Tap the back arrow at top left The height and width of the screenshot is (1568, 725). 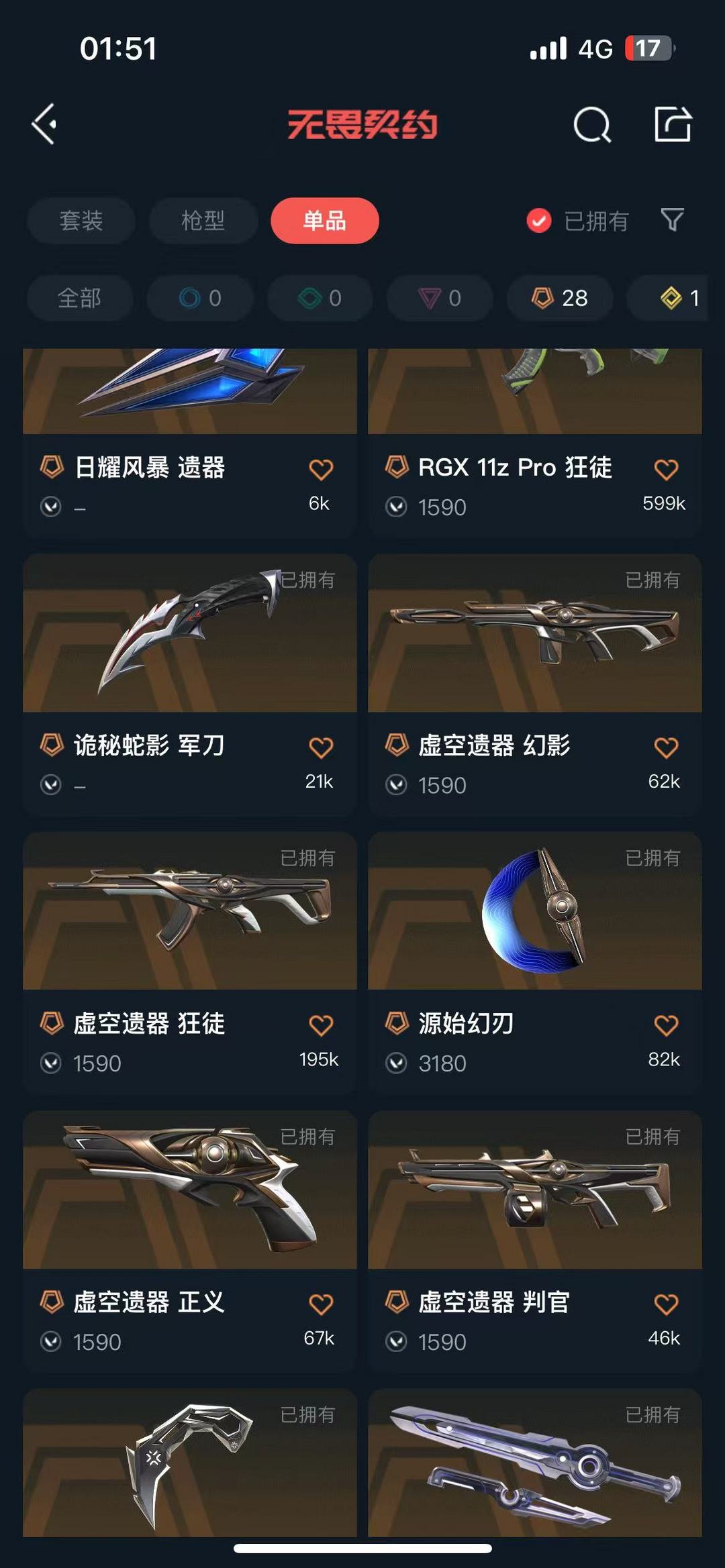(x=44, y=124)
